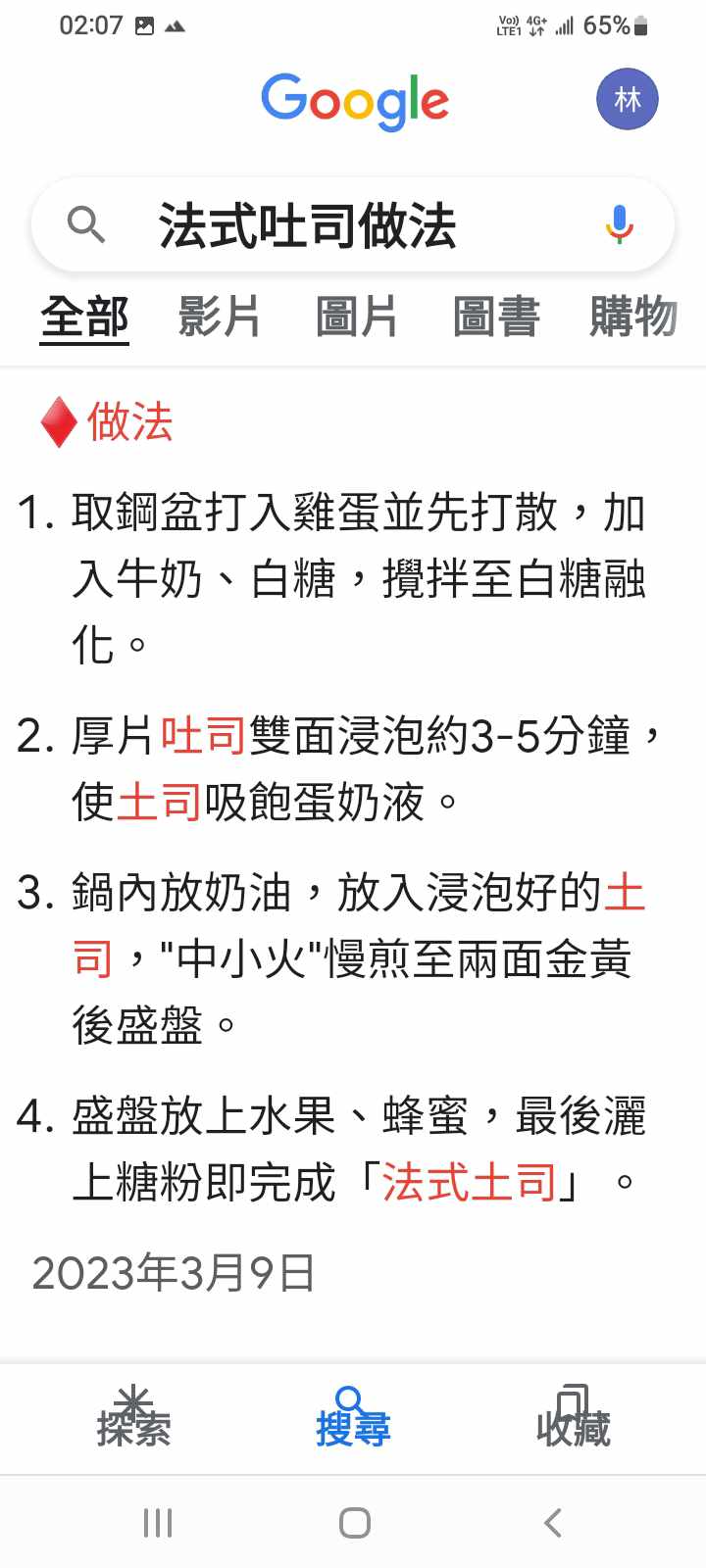Switch to the 購物 results tab
Image resolution: width=706 pixels, height=1568 pixels.
(x=633, y=317)
